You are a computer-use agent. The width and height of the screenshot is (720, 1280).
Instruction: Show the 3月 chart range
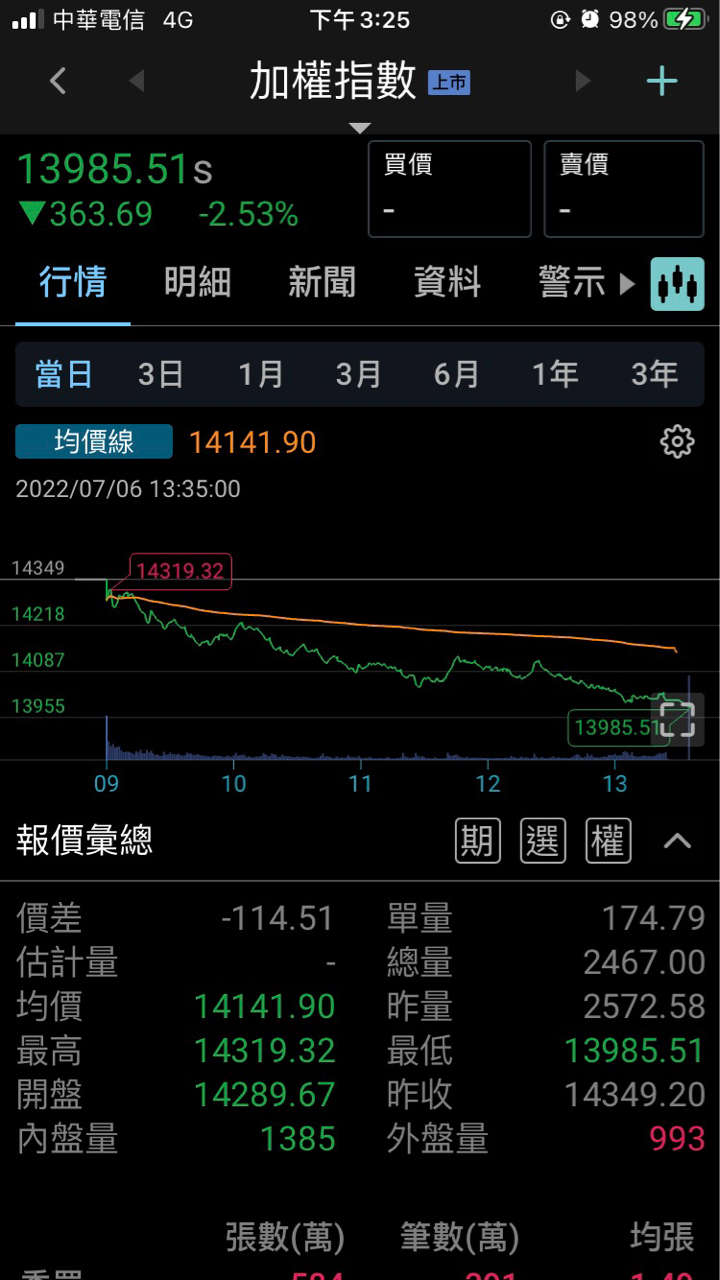click(x=358, y=375)
